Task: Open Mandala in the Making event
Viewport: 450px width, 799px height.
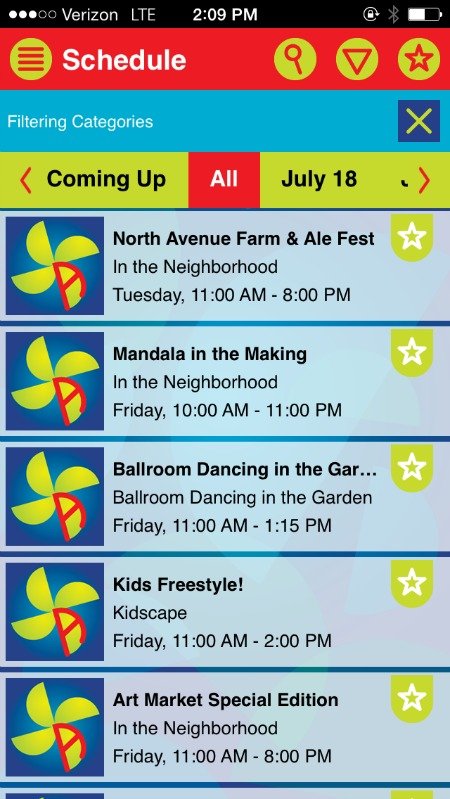Action: click(x=225, y=382)
